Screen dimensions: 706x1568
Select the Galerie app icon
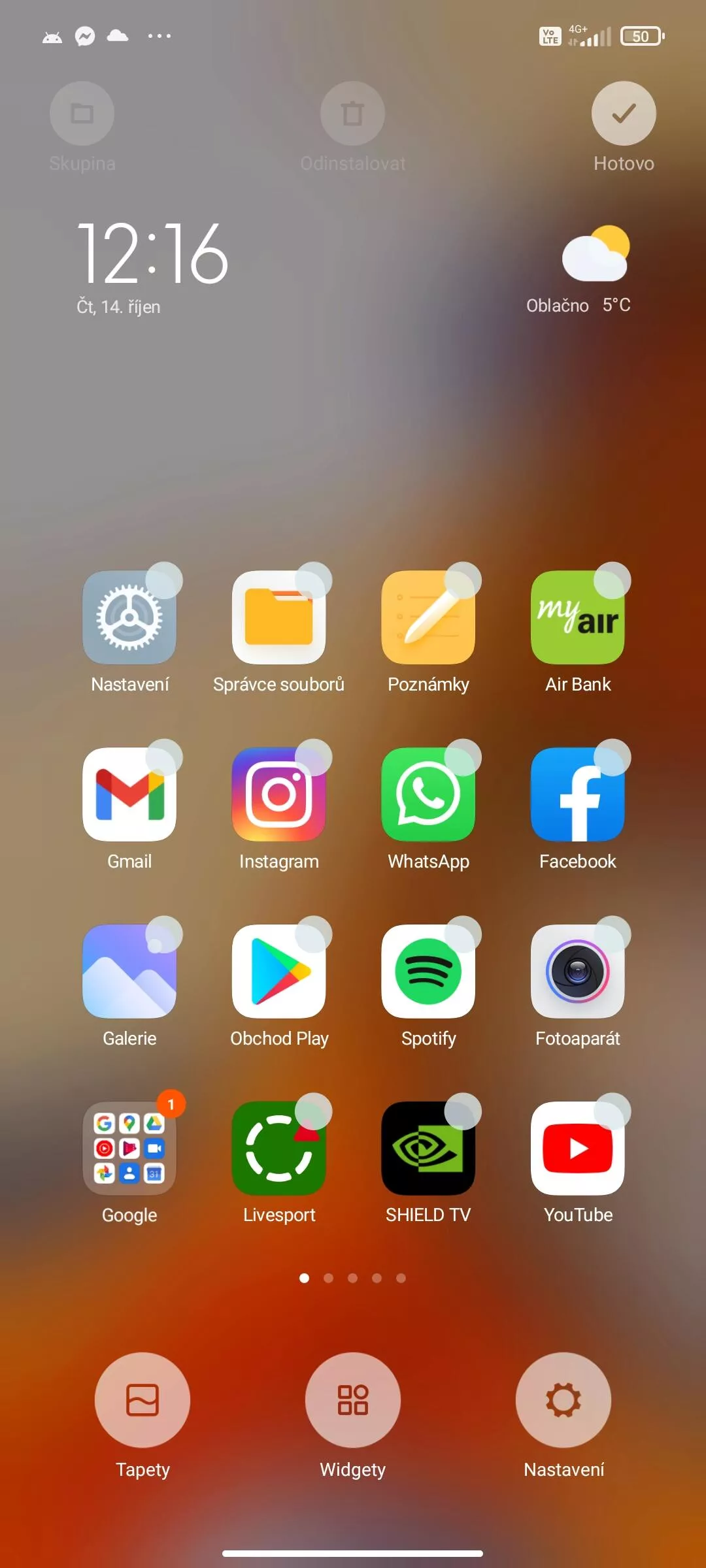coord(129,972)
